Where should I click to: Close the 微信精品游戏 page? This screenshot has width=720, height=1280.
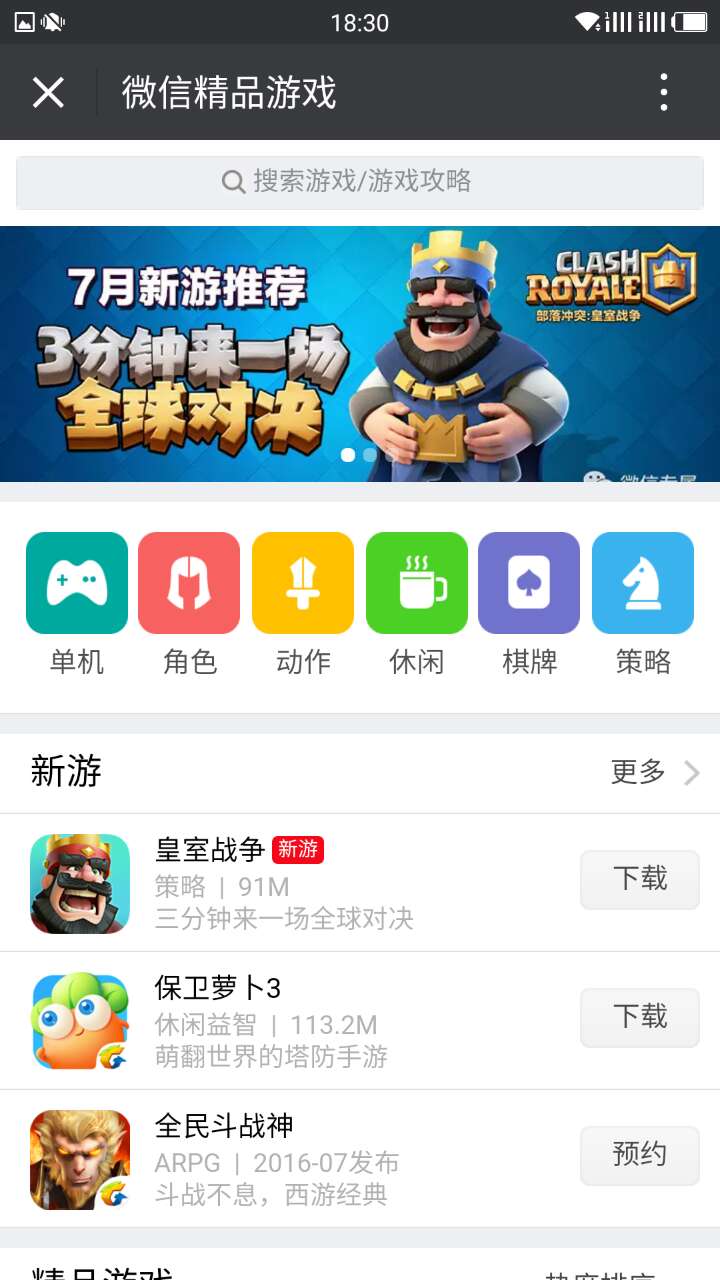tap(48, 93)
